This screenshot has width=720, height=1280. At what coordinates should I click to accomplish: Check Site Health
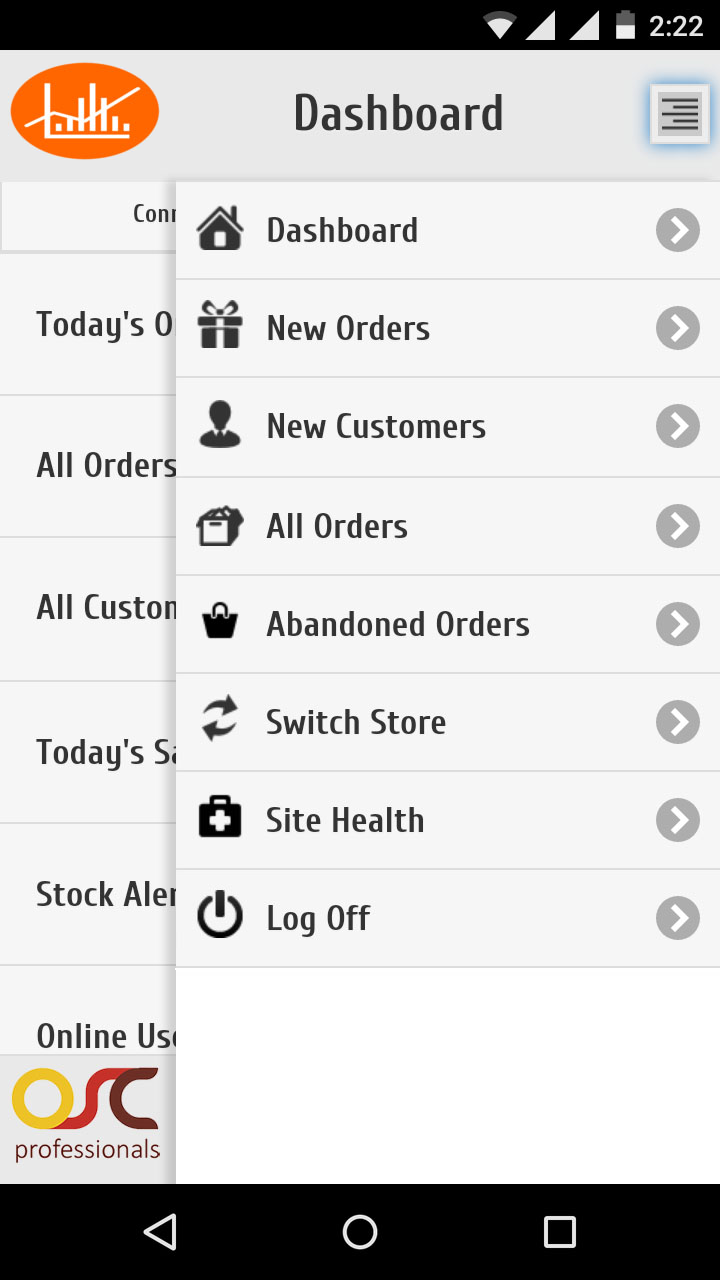point(448,820)
